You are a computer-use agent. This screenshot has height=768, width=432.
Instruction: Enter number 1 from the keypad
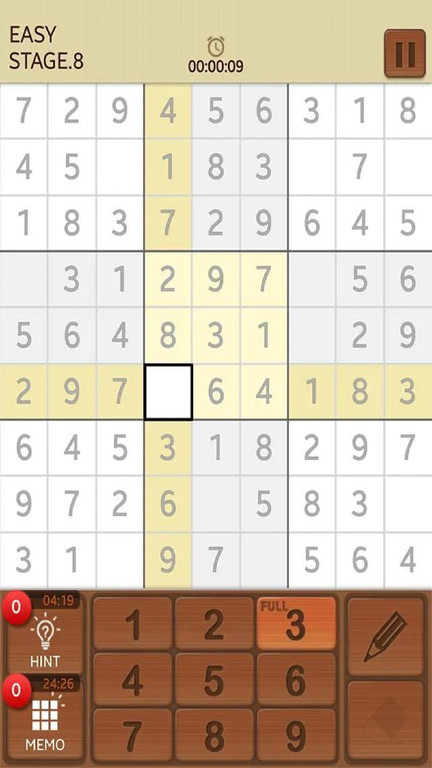click(133, 624)
